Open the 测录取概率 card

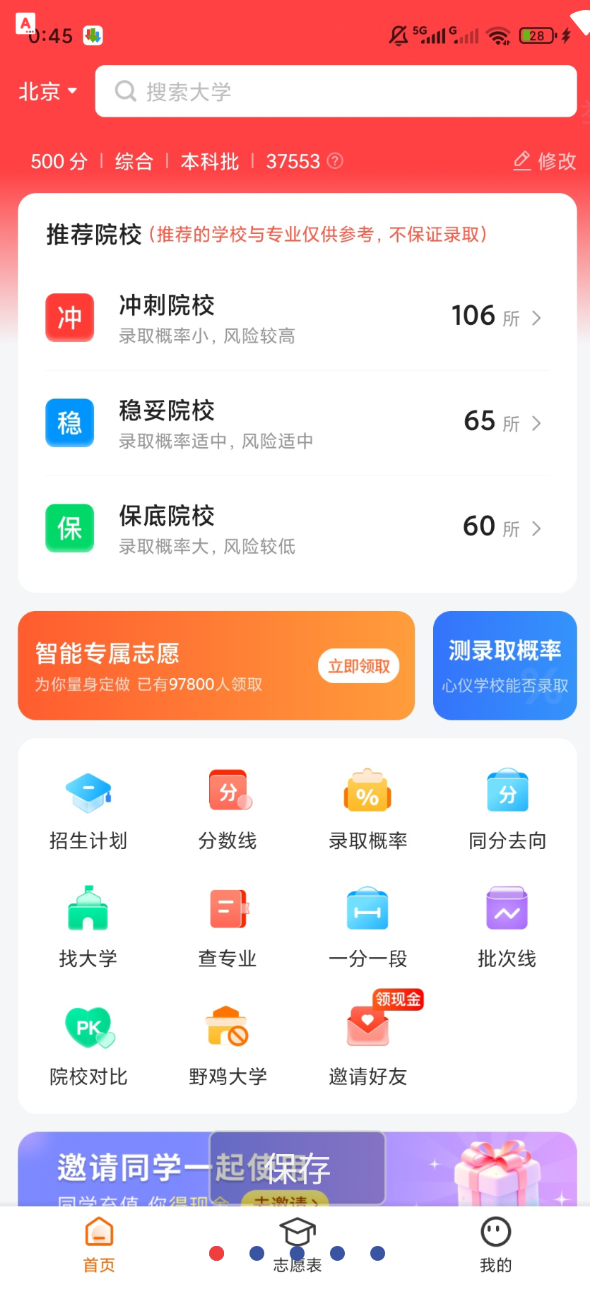[x=505, y=665]
